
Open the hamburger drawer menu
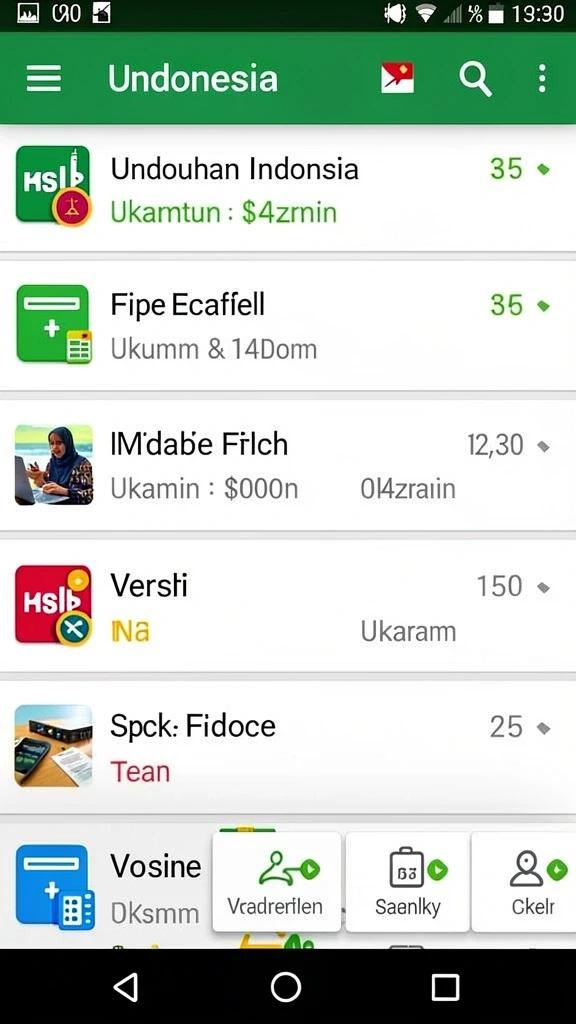tap(44, 78)
